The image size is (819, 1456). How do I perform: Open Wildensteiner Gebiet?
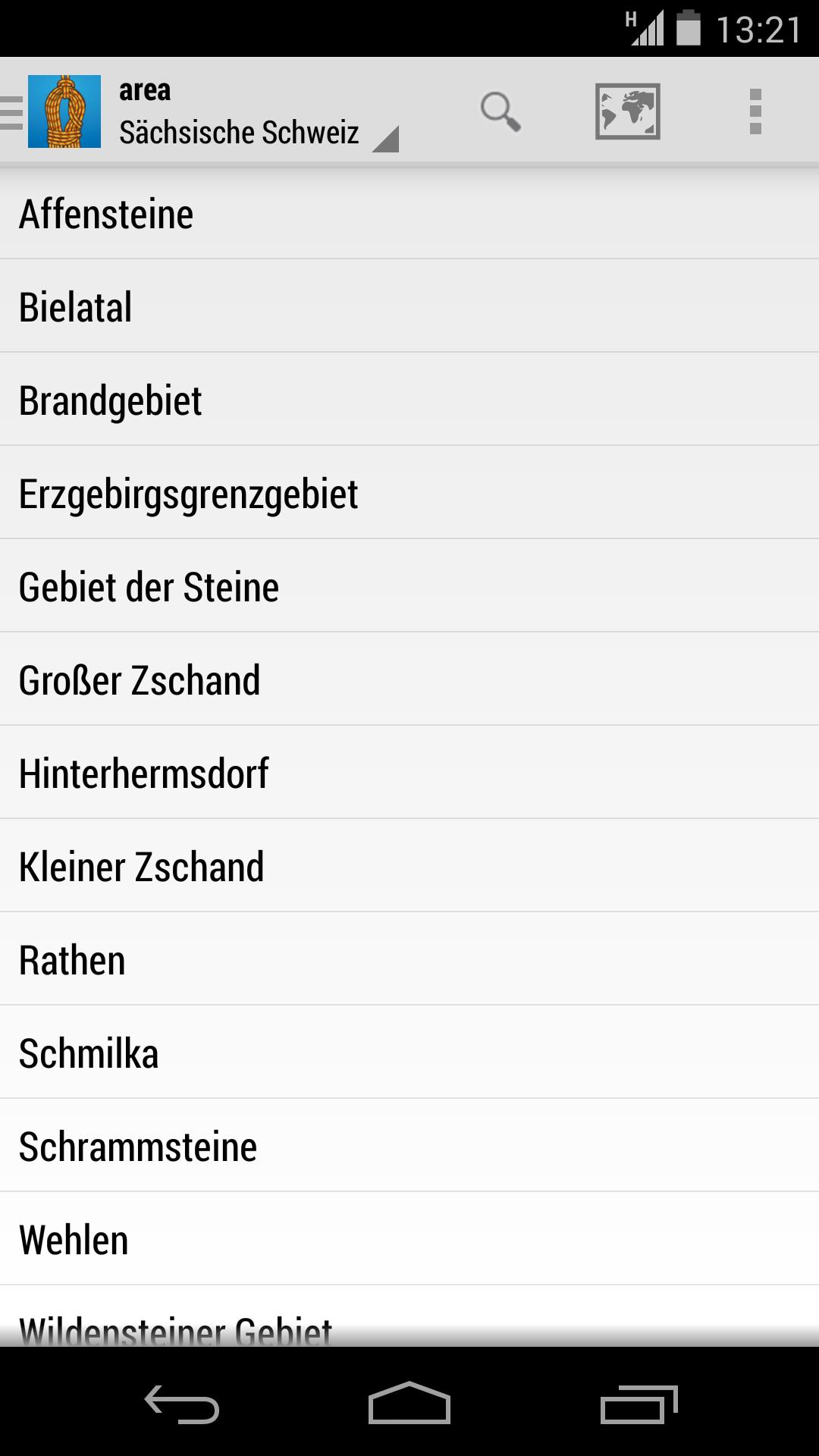click(x=409, y=1323)
